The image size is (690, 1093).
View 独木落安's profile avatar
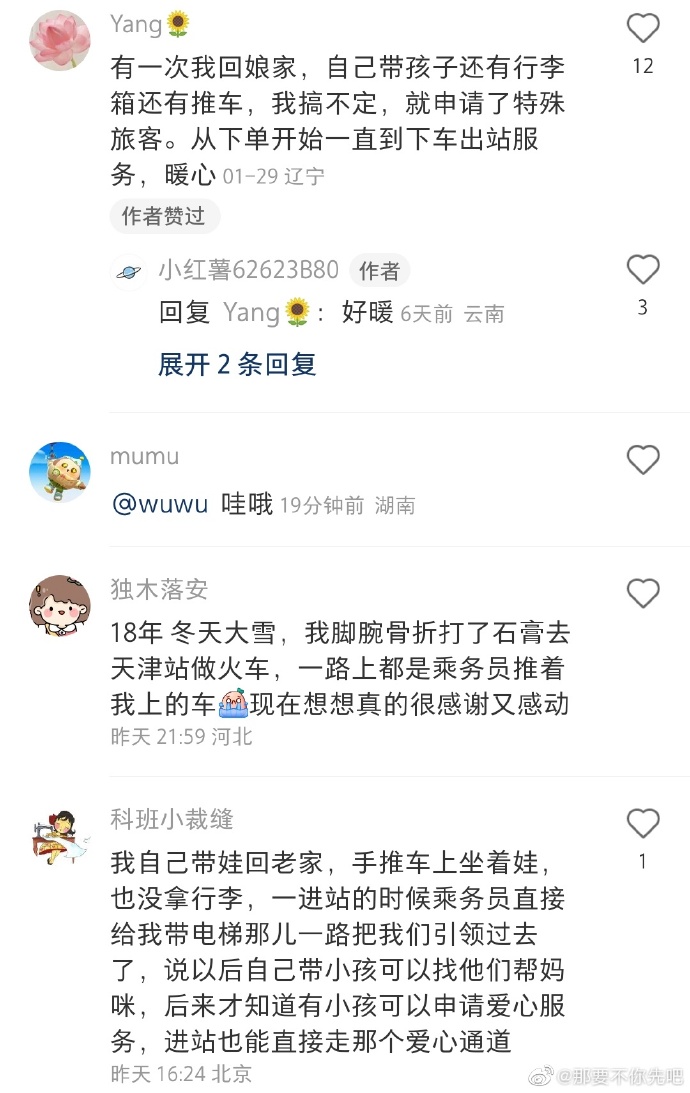click(x=60, y=605)
